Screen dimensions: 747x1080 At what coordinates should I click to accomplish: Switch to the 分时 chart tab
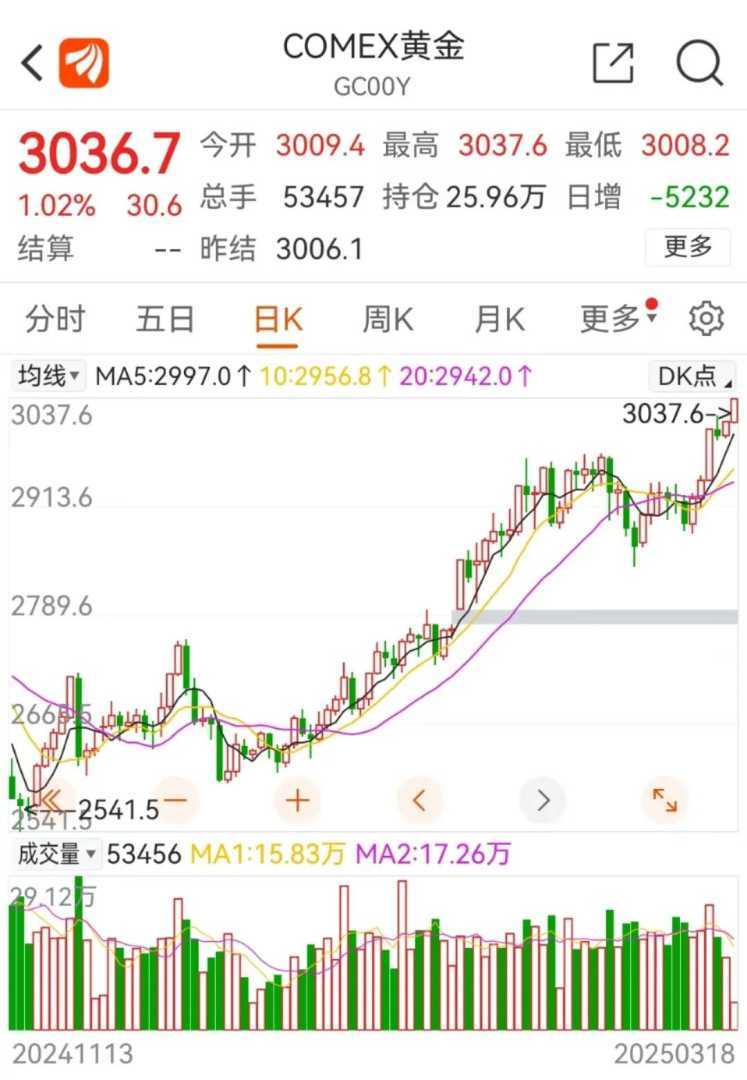tap(55, 320)
